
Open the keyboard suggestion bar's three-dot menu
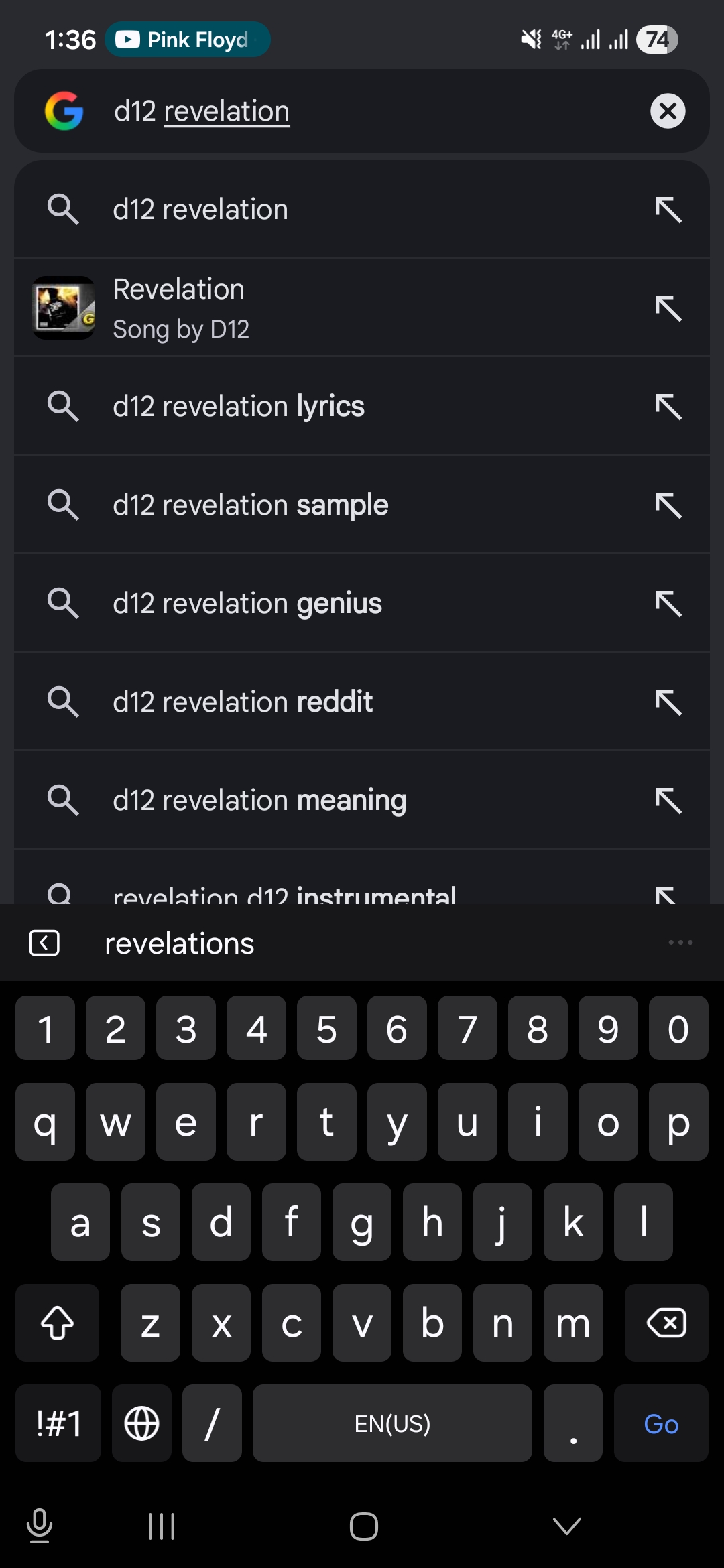coord(680,942)
